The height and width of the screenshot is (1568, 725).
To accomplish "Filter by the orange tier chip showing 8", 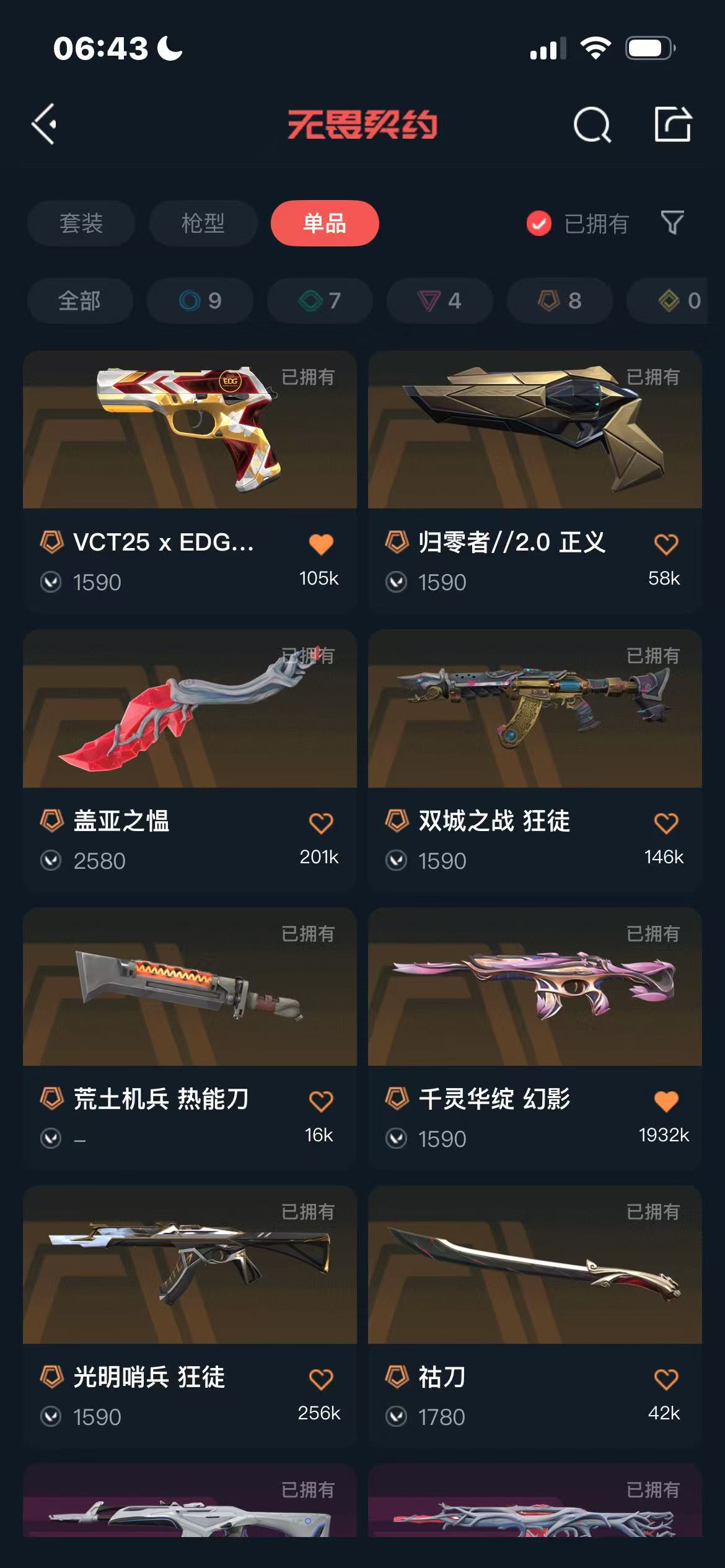I will (560, 301).
